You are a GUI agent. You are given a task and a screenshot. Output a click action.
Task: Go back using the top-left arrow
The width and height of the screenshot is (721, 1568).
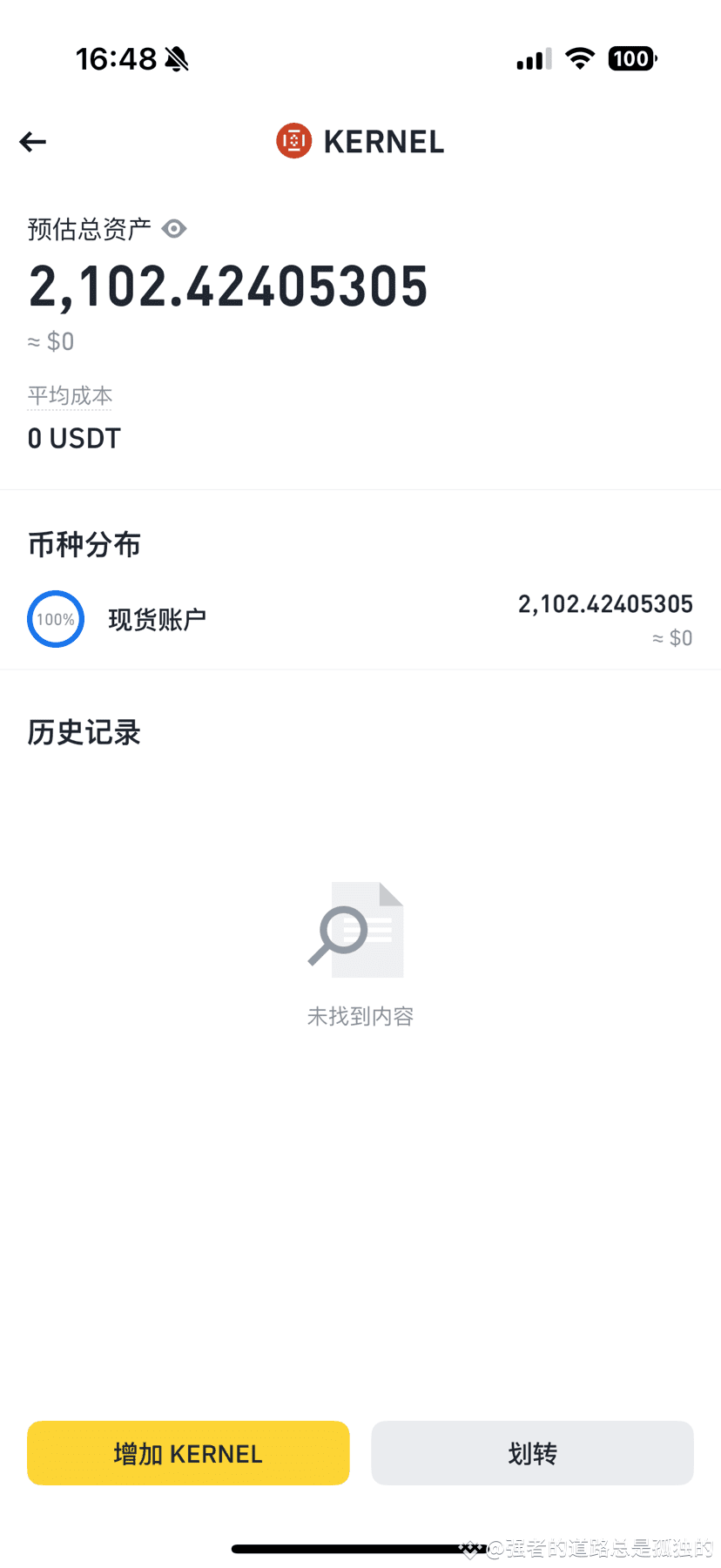33,142
